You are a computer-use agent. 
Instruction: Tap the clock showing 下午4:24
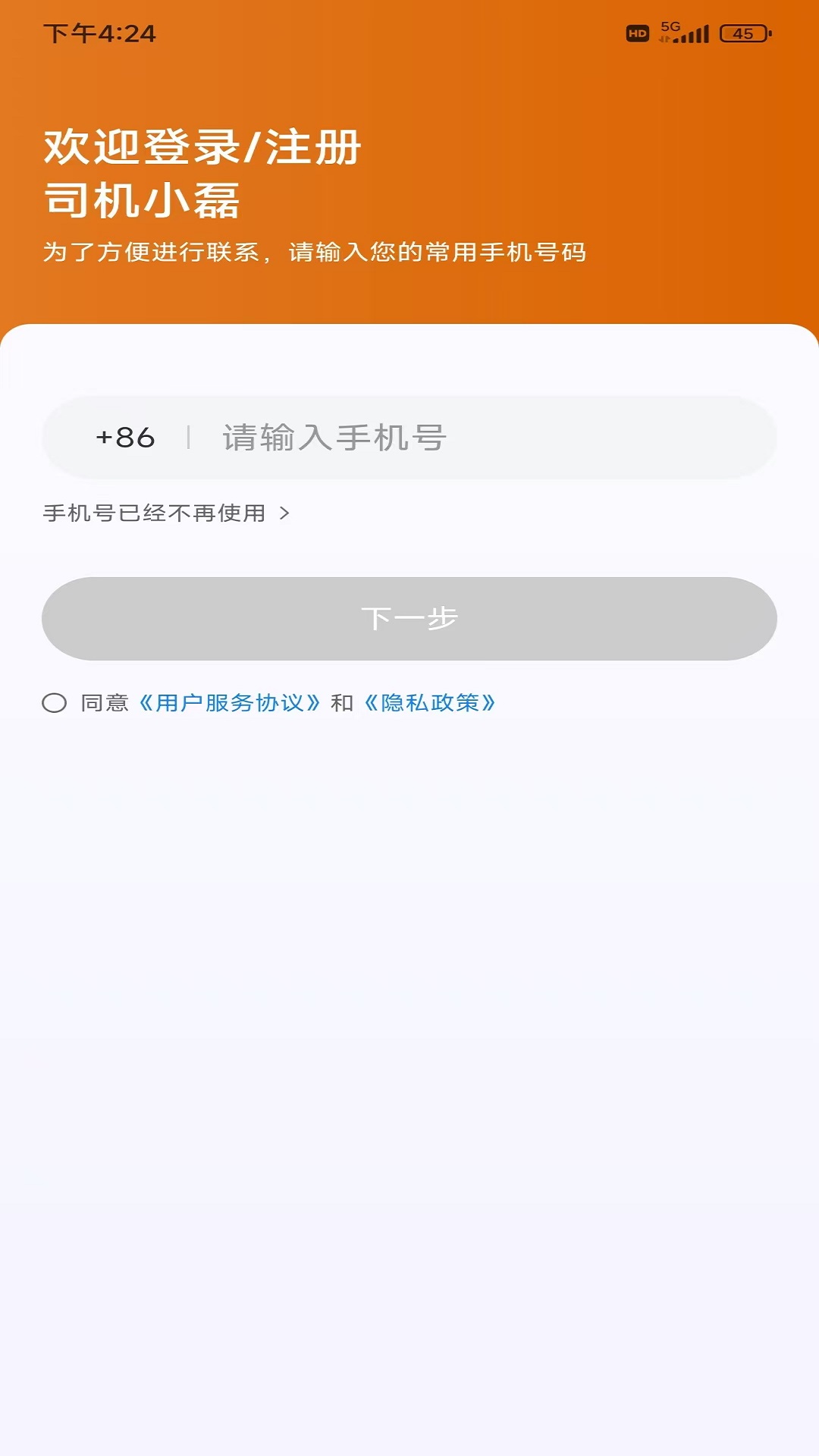coord(99,32)
